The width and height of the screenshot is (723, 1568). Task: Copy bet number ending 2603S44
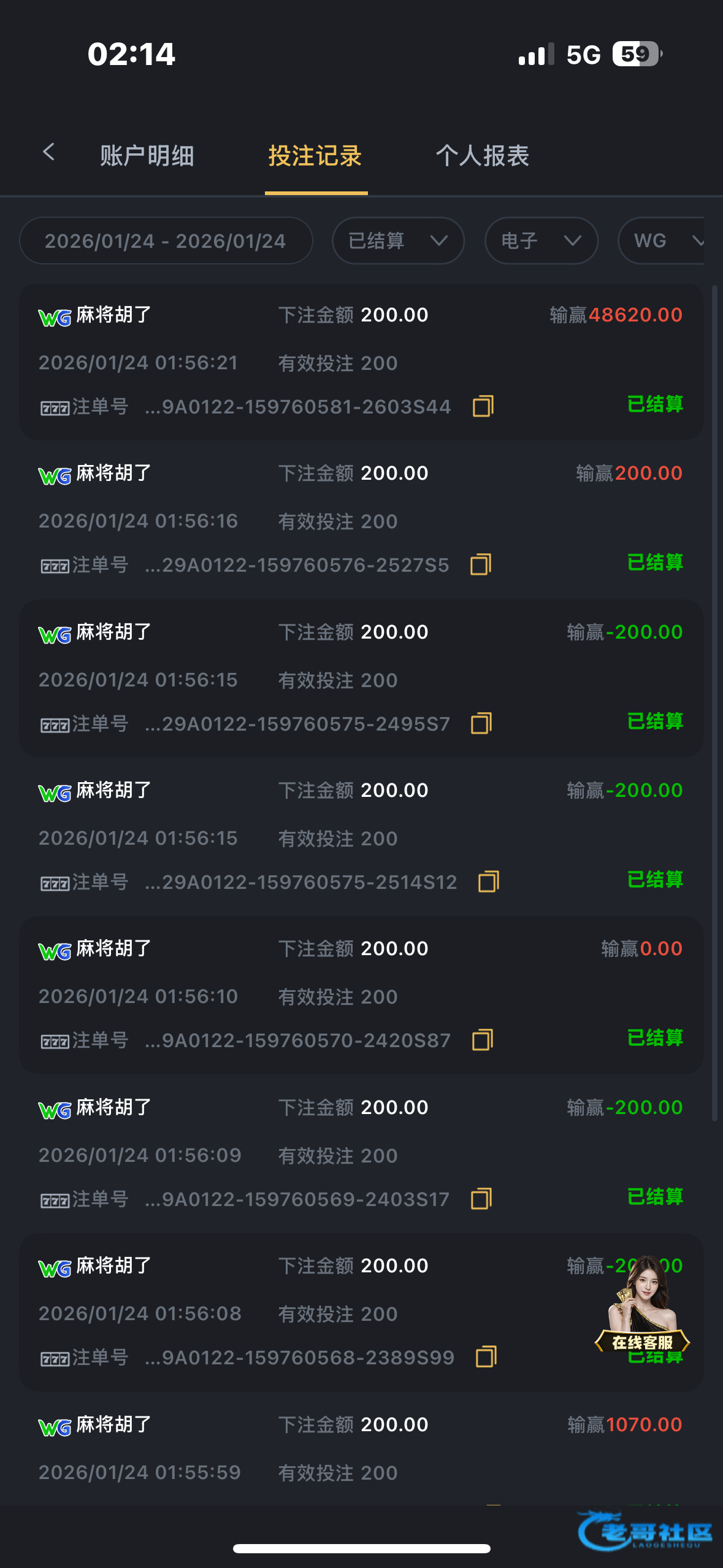point(483,406)
